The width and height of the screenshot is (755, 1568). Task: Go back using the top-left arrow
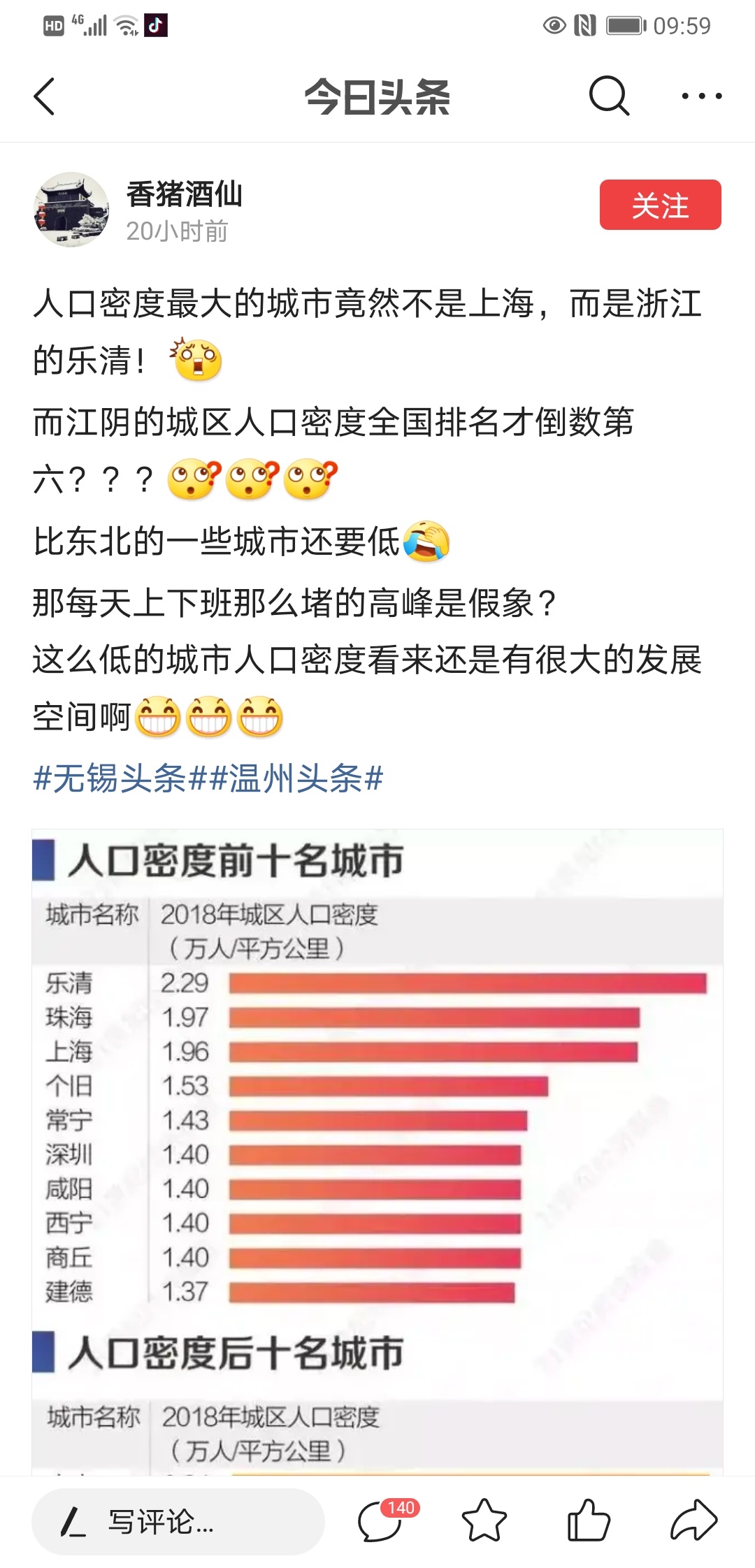45,96
